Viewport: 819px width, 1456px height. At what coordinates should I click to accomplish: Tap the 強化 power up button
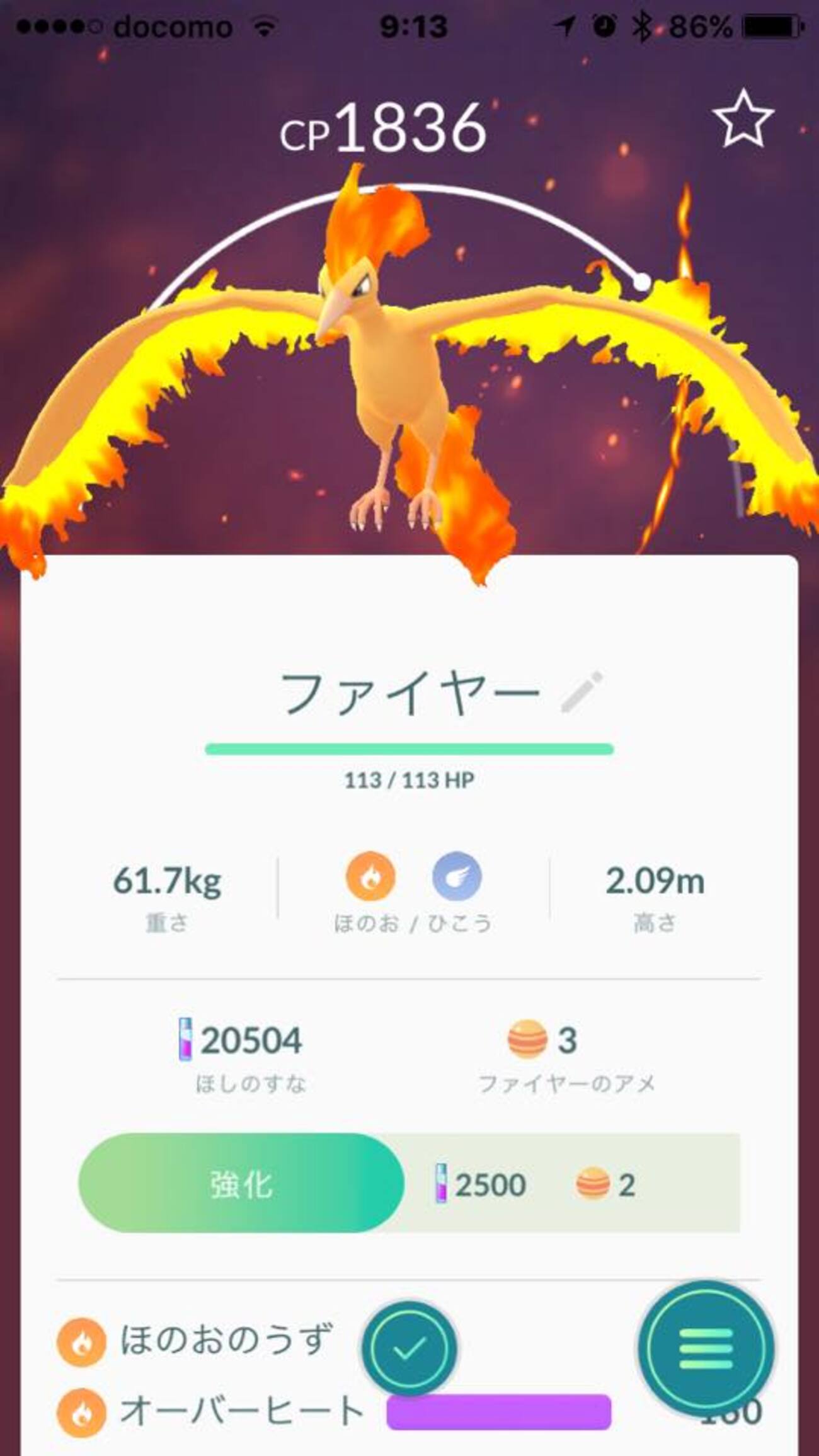pyautogui.click(x=241, y=1184)
